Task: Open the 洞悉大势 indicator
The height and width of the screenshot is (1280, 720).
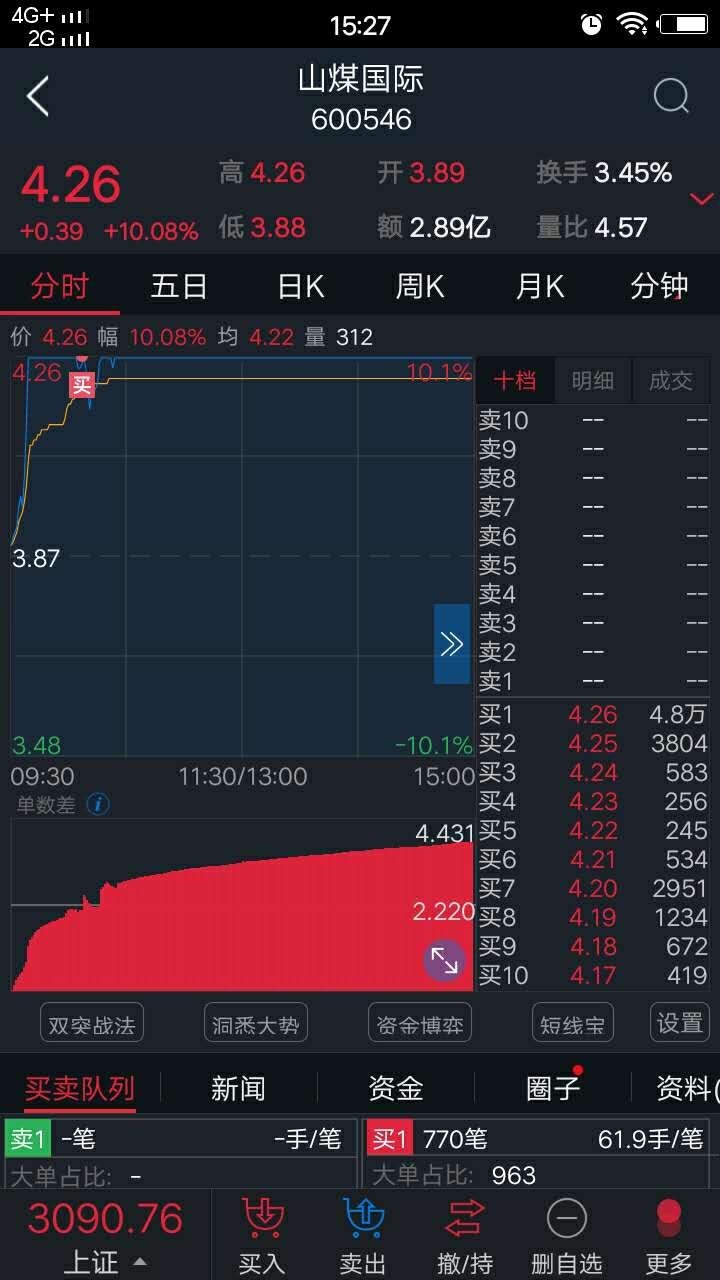Action: 256,1023
